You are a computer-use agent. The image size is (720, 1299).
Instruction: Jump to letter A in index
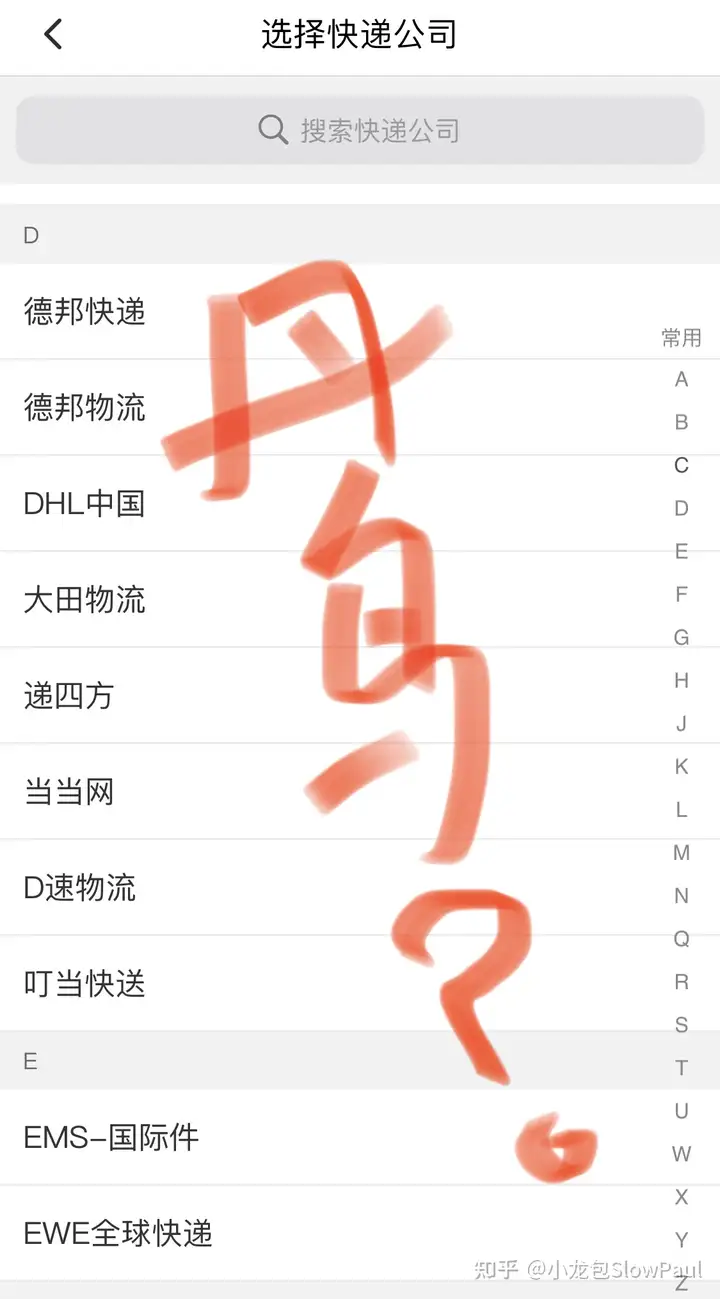point(681,380)
